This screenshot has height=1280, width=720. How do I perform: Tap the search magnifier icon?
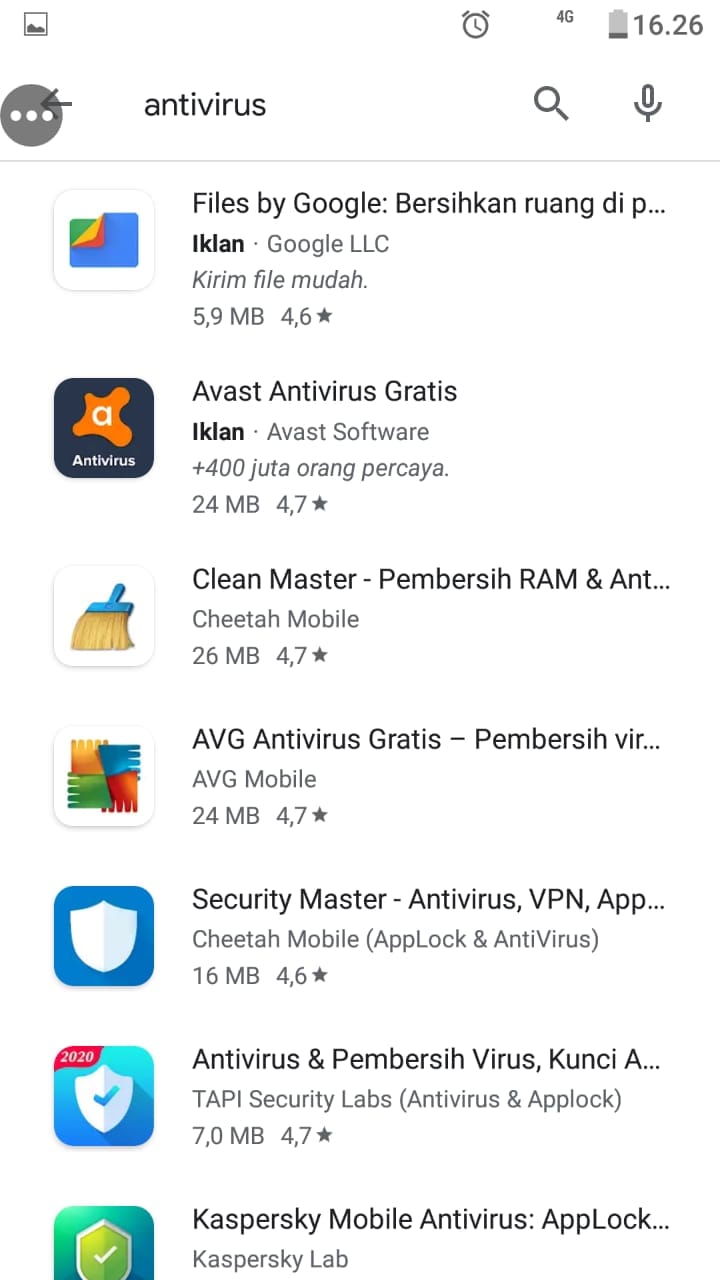coord(551,103)
